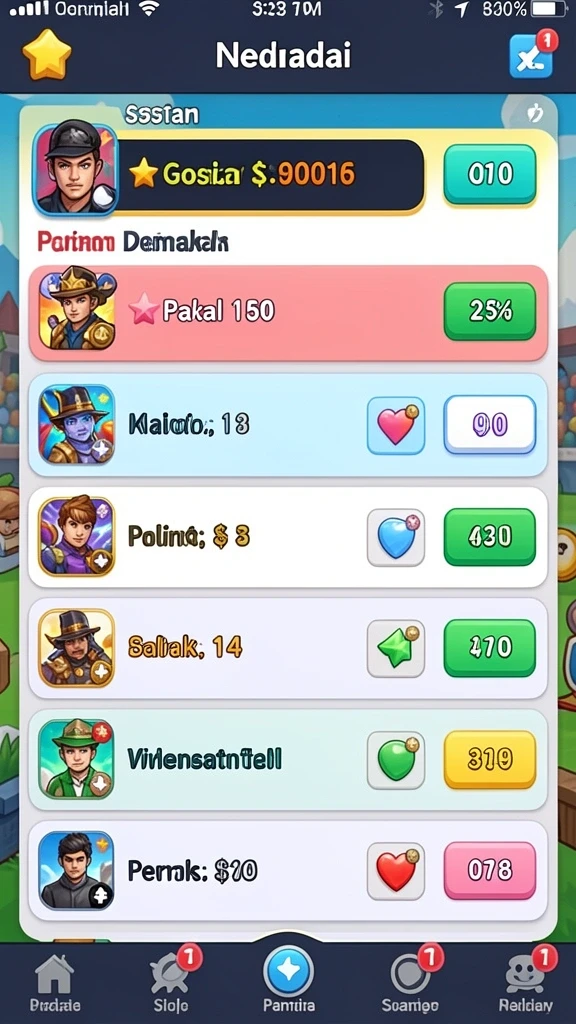Open the Relidiay tab
Screen dimensions: 576x1024
[x=526, y=984]
